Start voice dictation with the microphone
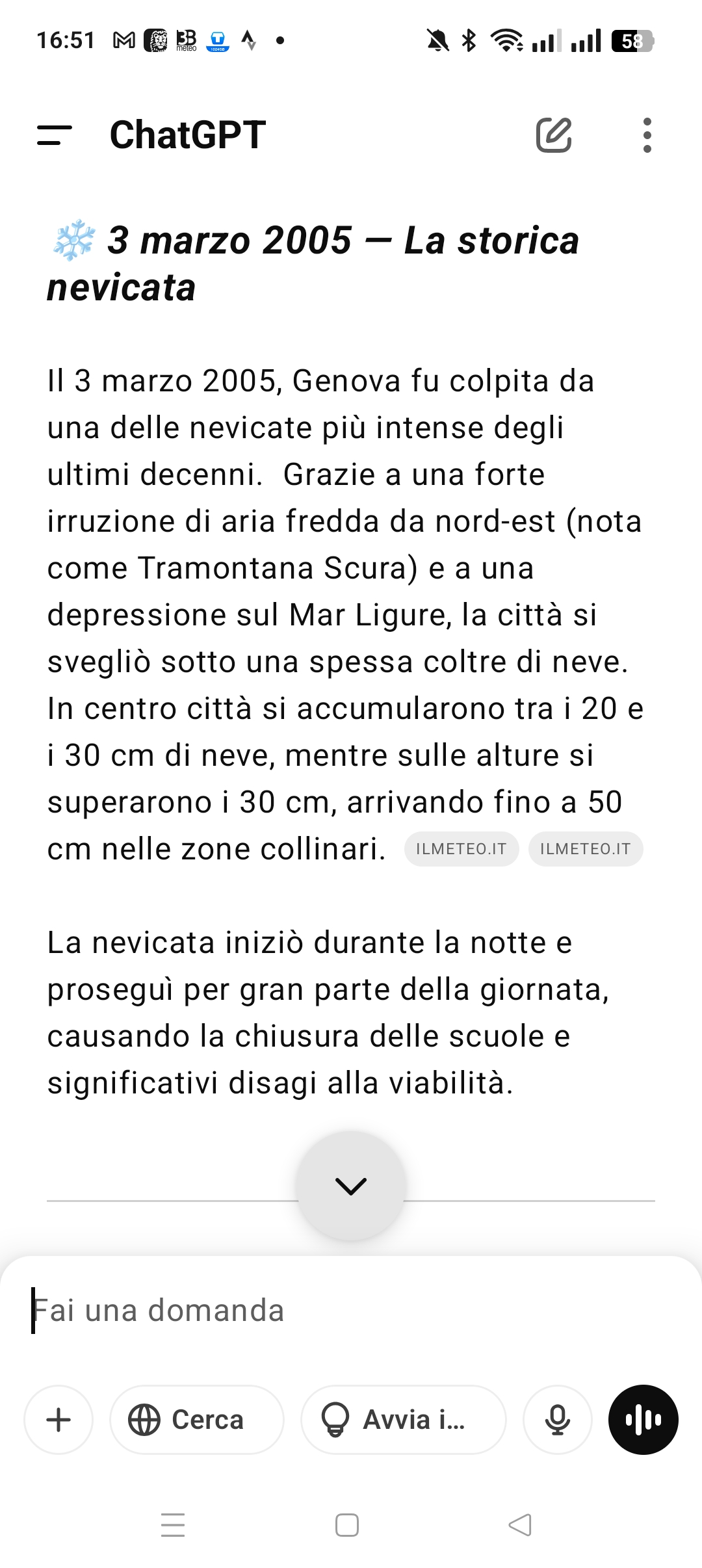Viewport: 702px width, 1568px height. coord(558,1420)
